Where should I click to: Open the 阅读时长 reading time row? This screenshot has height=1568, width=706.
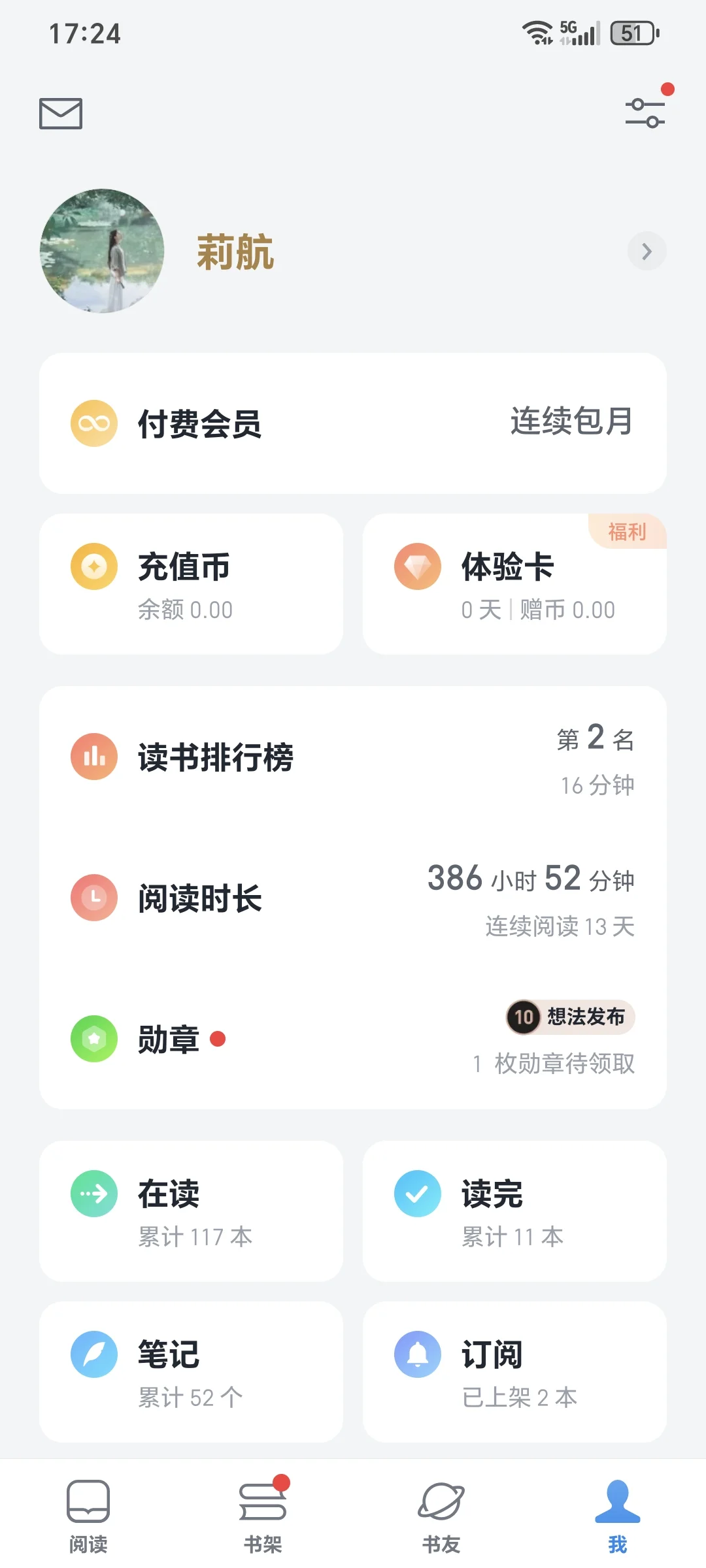(353, 898)
